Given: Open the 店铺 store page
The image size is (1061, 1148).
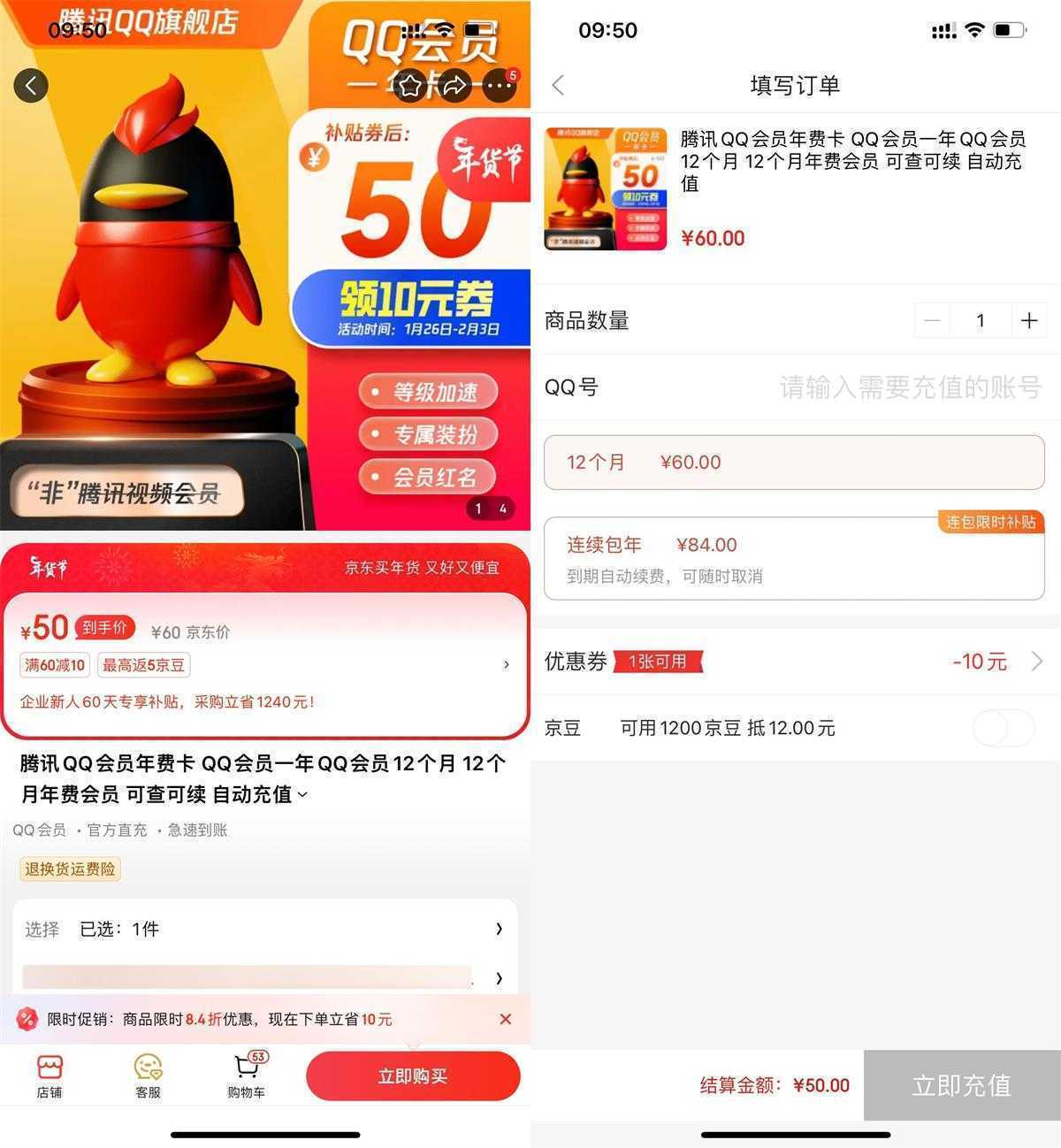Looking at the screenshot, I should click(50, 1075).
